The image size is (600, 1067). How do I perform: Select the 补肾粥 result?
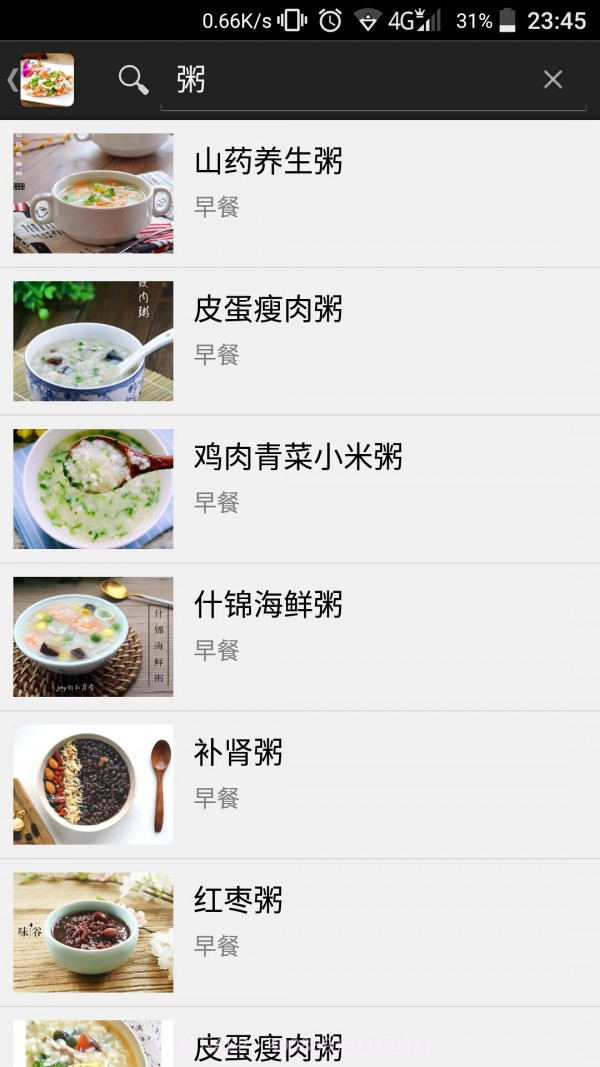coord(300,785)
